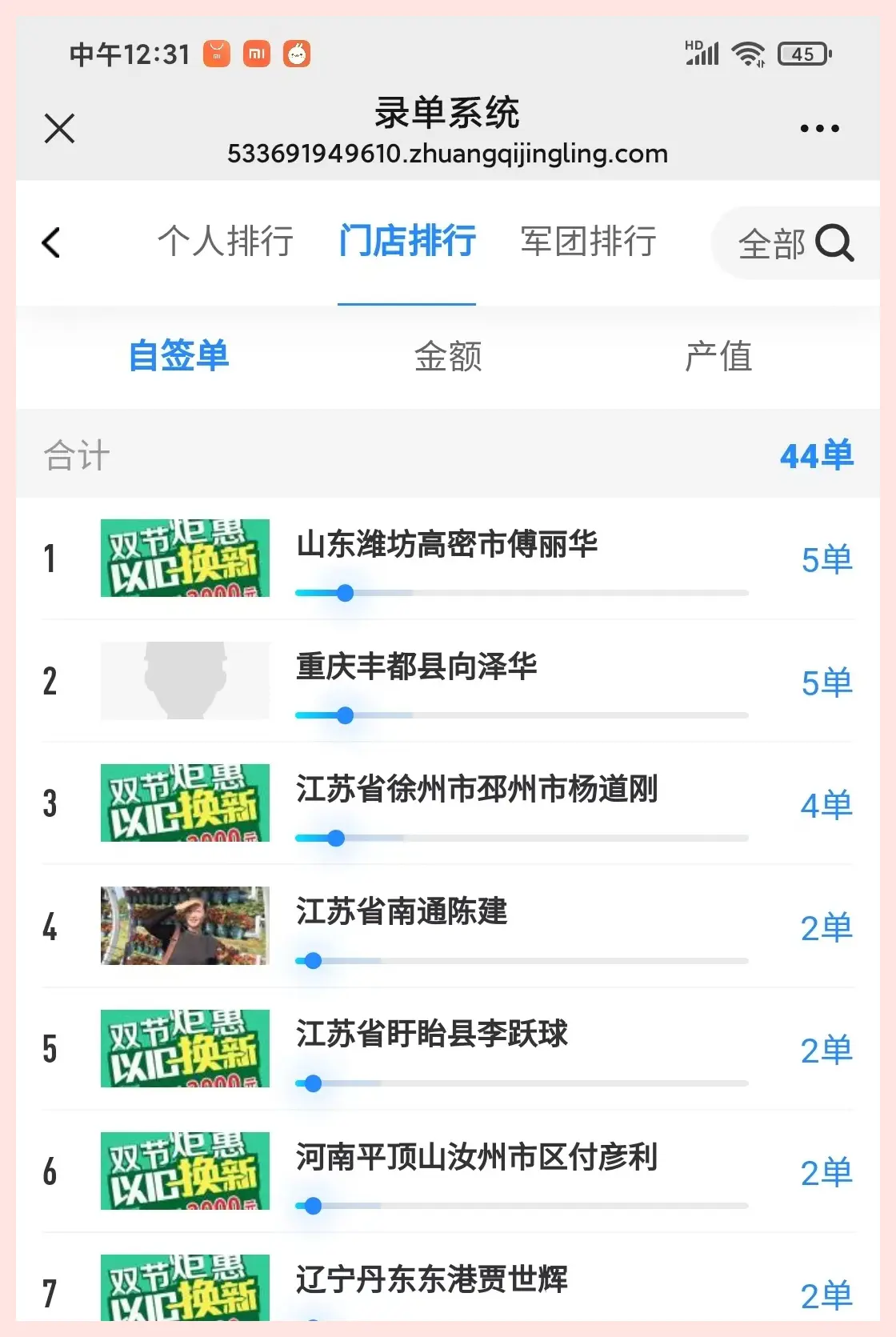
Task: Open the 河南平顶山汝州市区付彦利 store entry
Action: (477, 1157)
